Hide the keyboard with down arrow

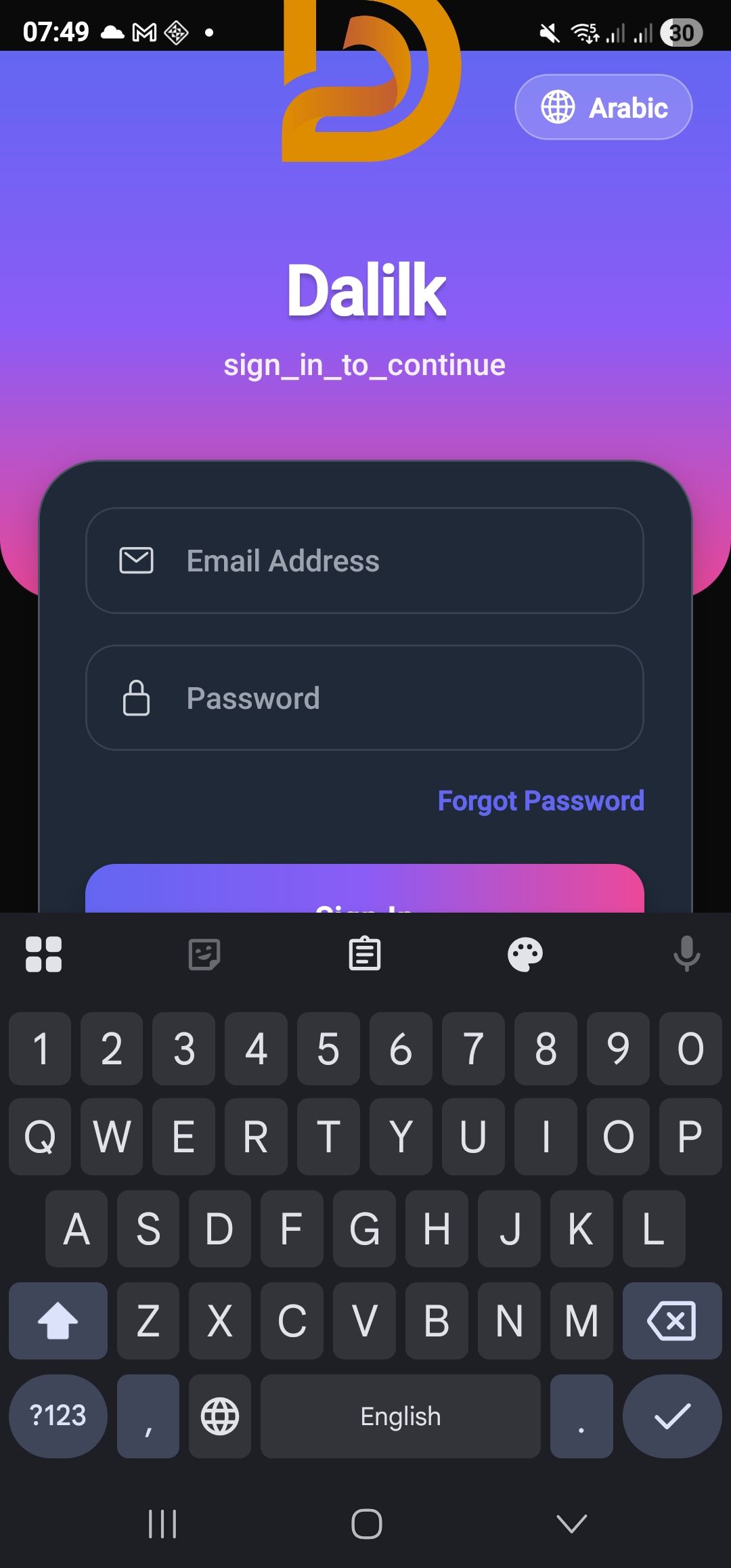[571, 1524]
